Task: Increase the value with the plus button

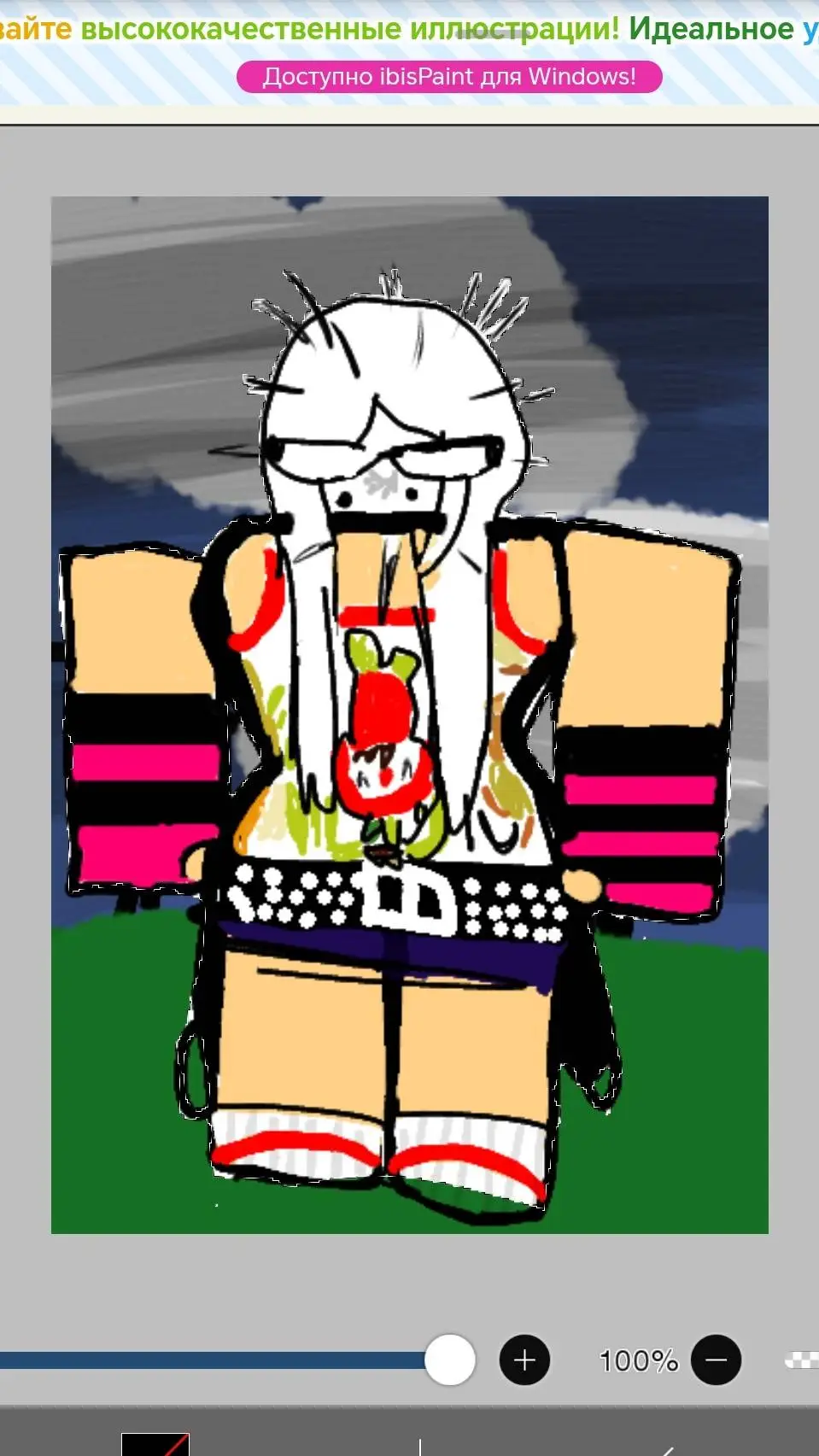Action: pyautogui.click(x=524, y=1360)
